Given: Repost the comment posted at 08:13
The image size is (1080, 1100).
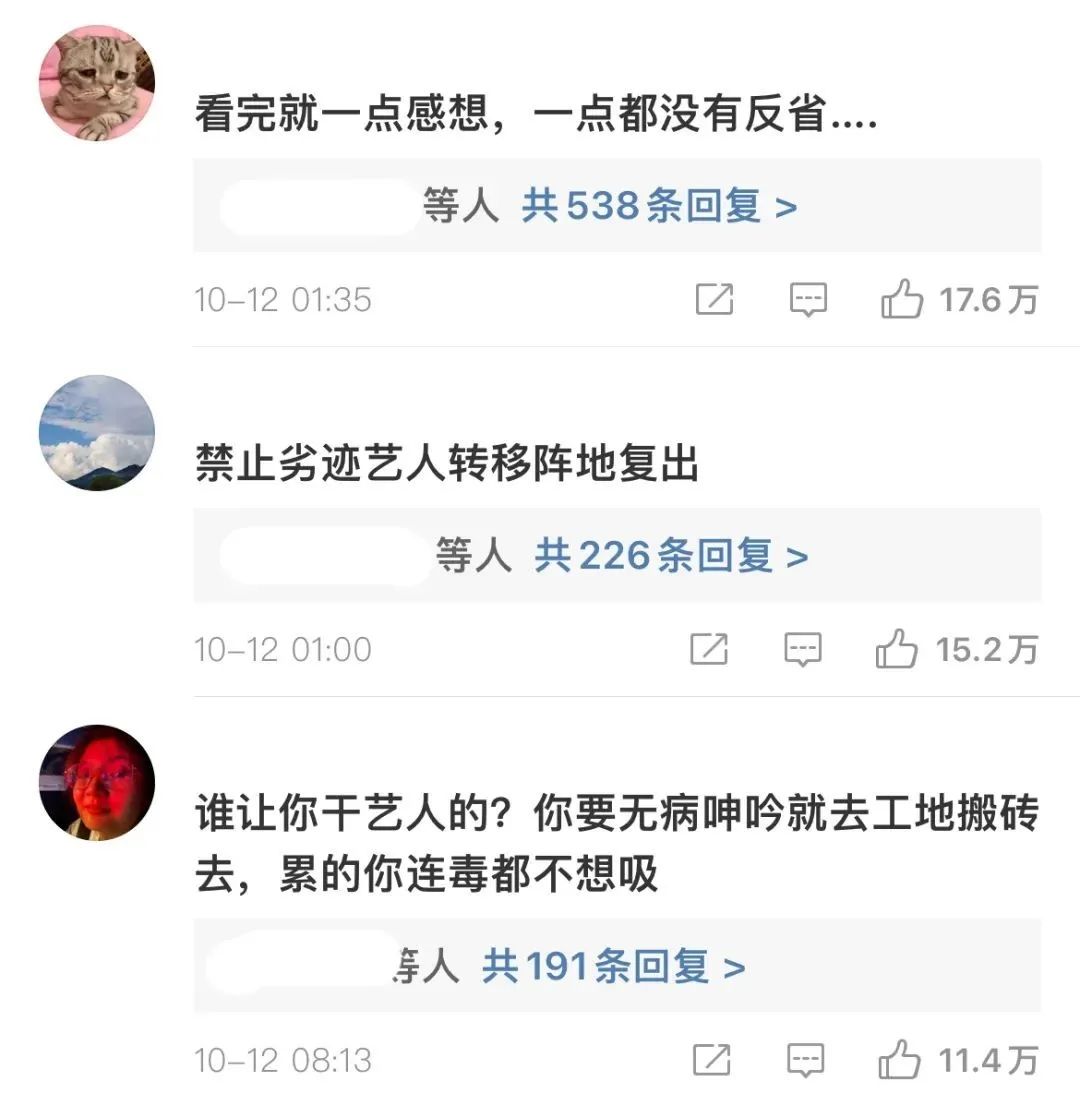Looking at the screenshot, I should click(712, 1060).
